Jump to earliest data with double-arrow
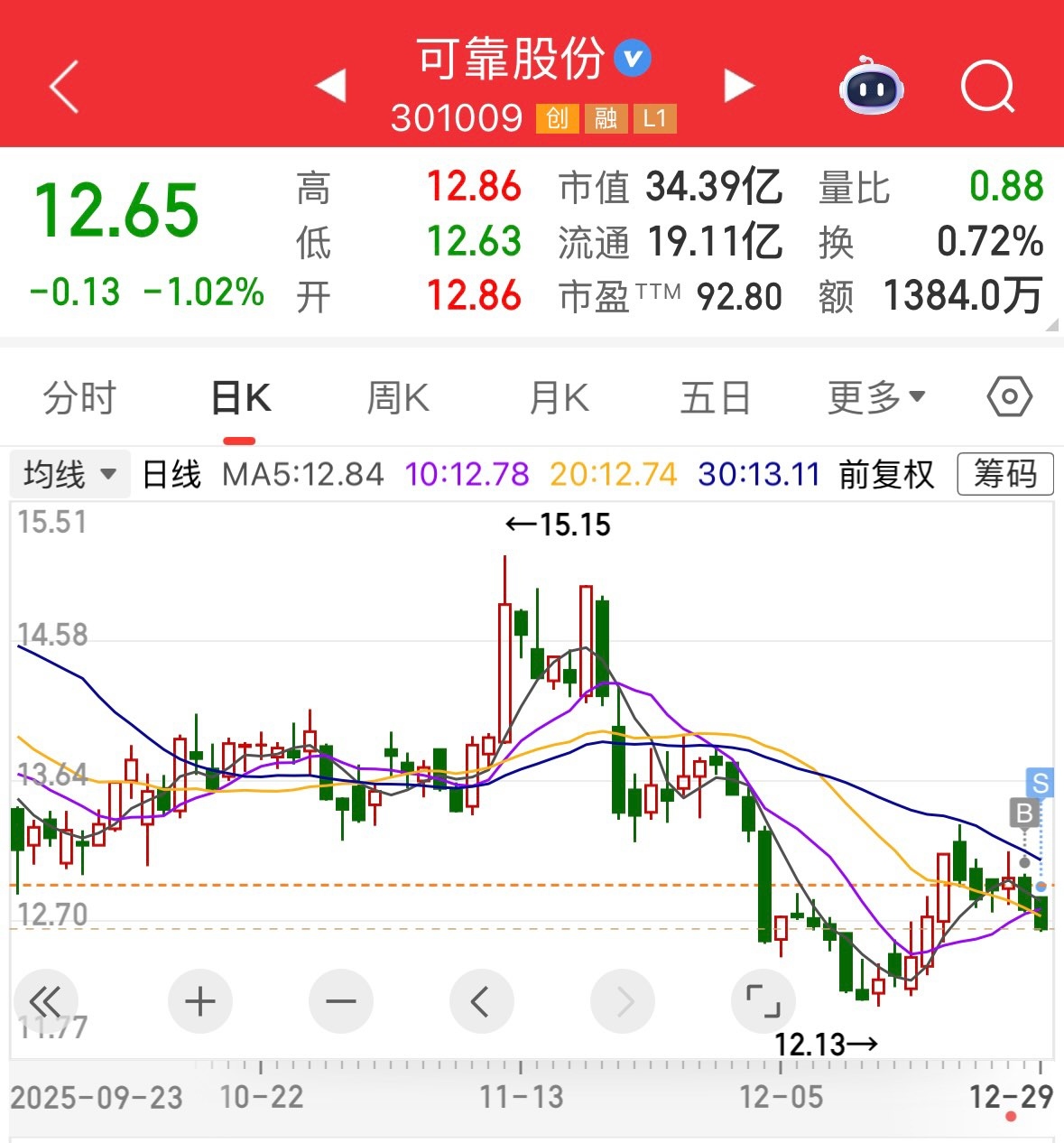Image resolution: width=1064 pixels, height=1143 pixels. point(45,1001)
